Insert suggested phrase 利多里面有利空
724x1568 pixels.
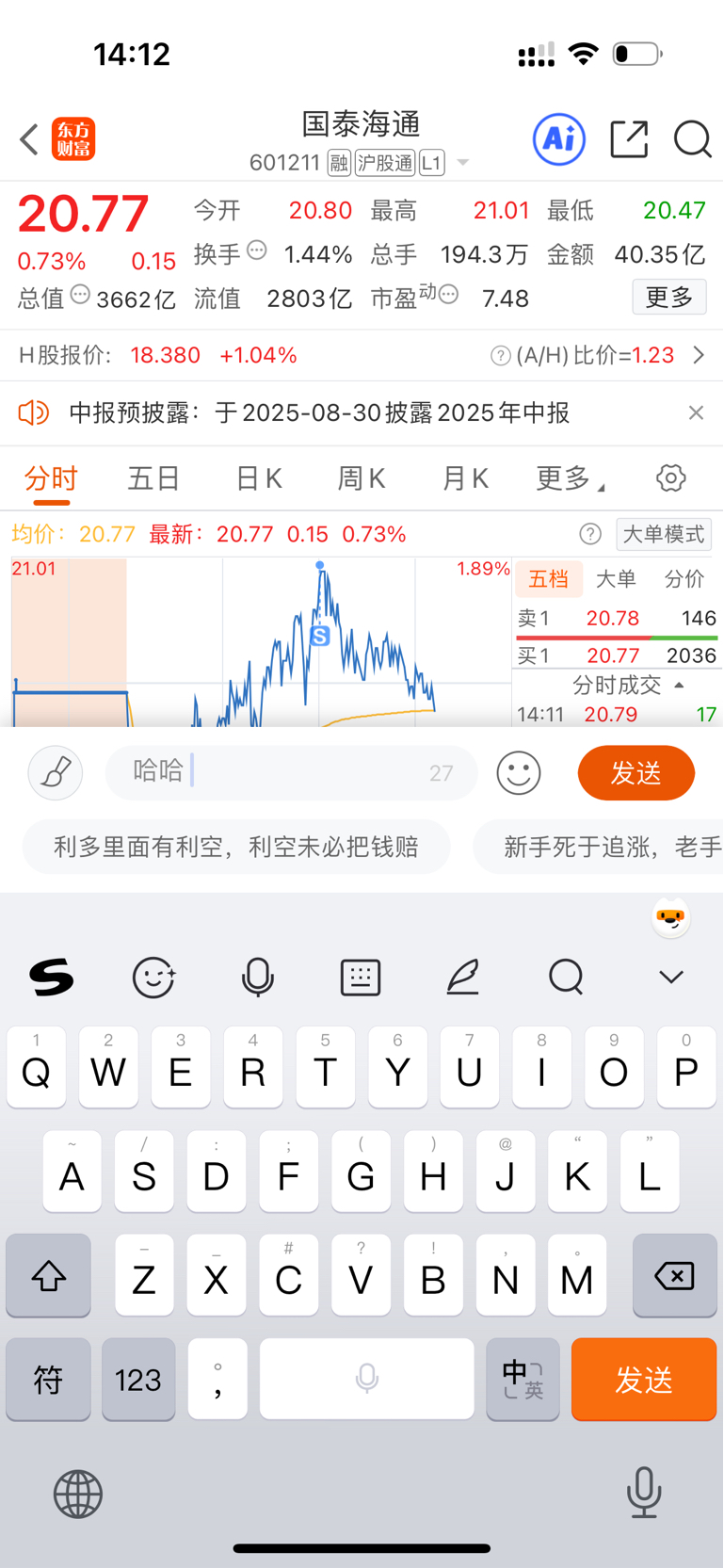tap(236, 847)
